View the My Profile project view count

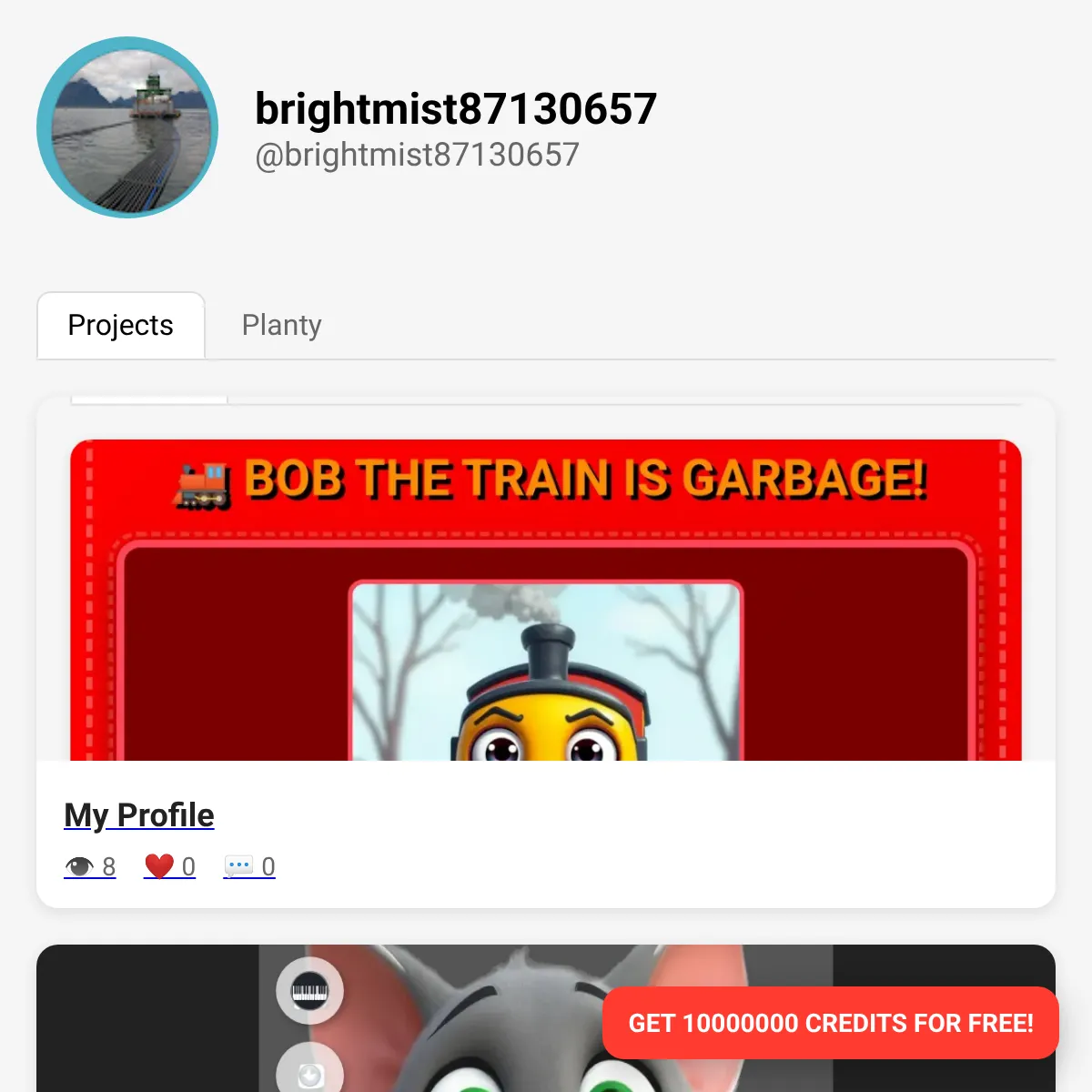click(90, 866)
